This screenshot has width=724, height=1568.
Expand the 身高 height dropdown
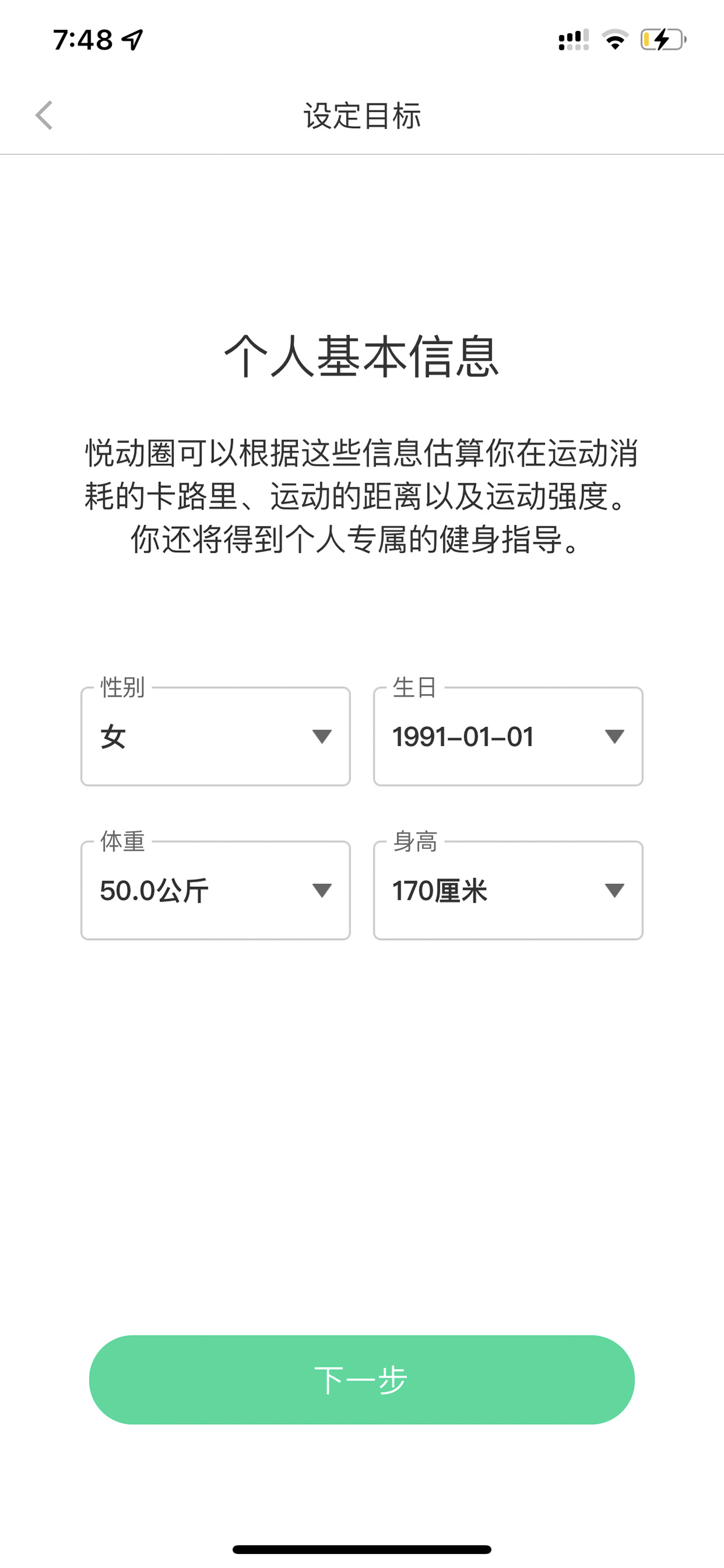508,890
